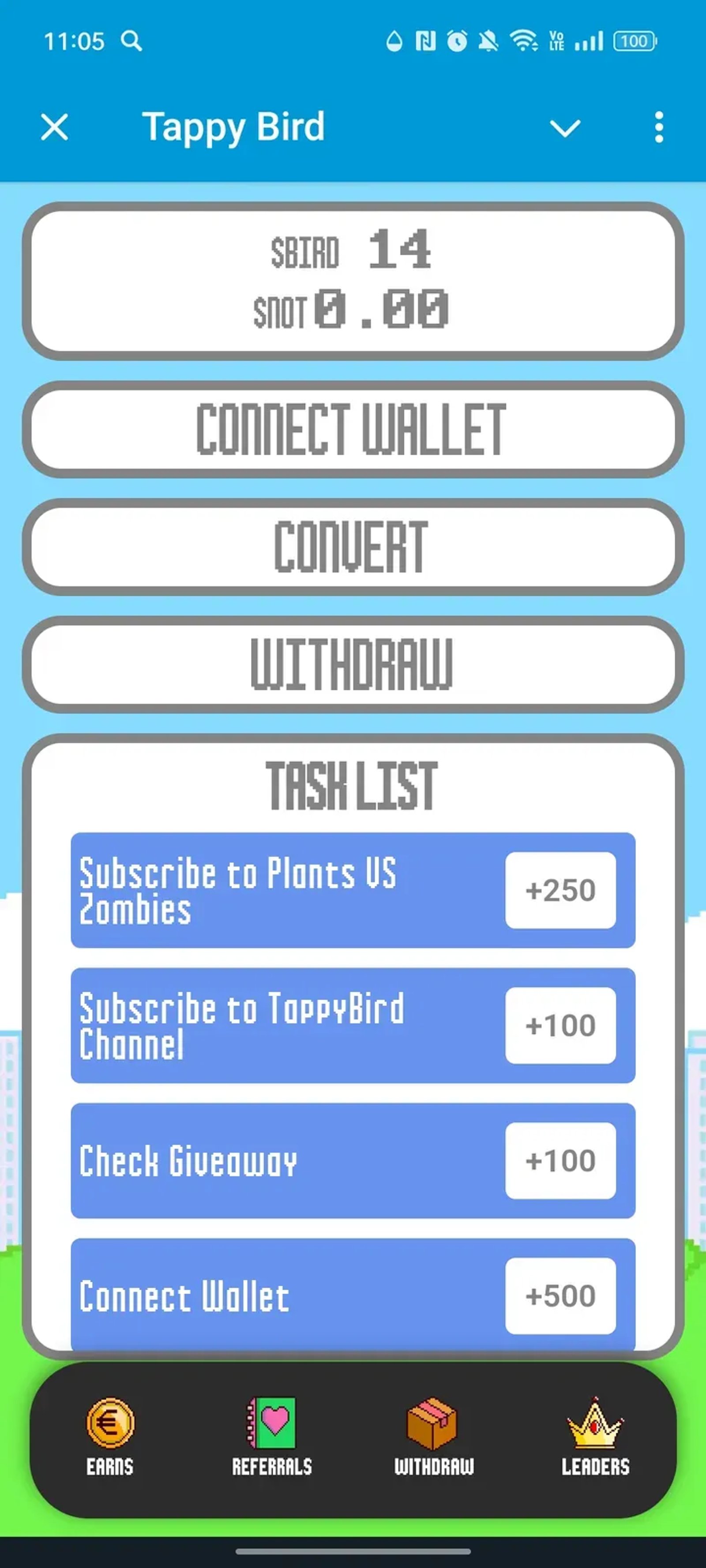
Task: Tap the close X to exit Tappy Bird
Action: click(x=53, y=127)
